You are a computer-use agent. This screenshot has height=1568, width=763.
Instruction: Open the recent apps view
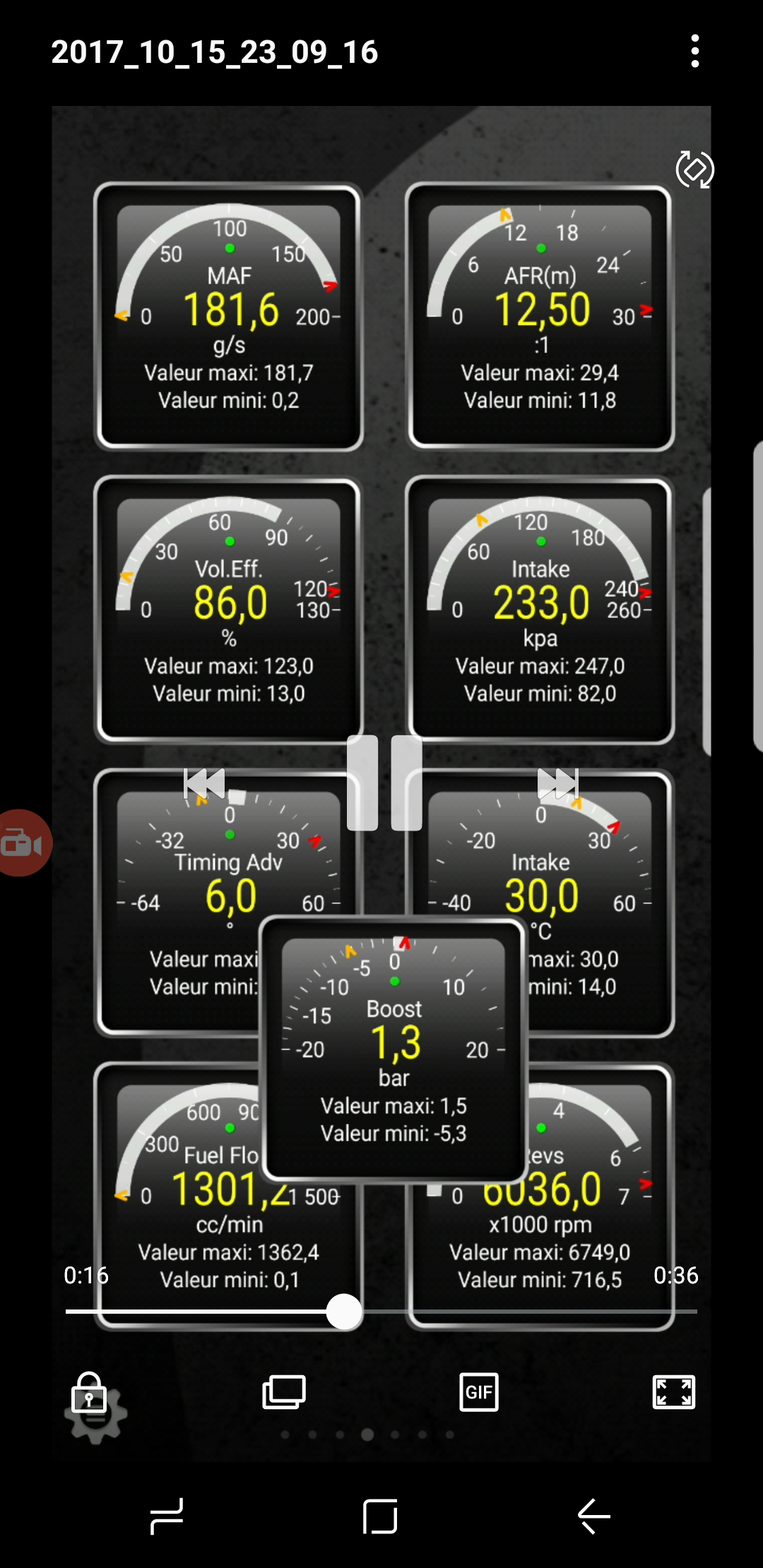pyautogui.click(x=167, y=1516)
